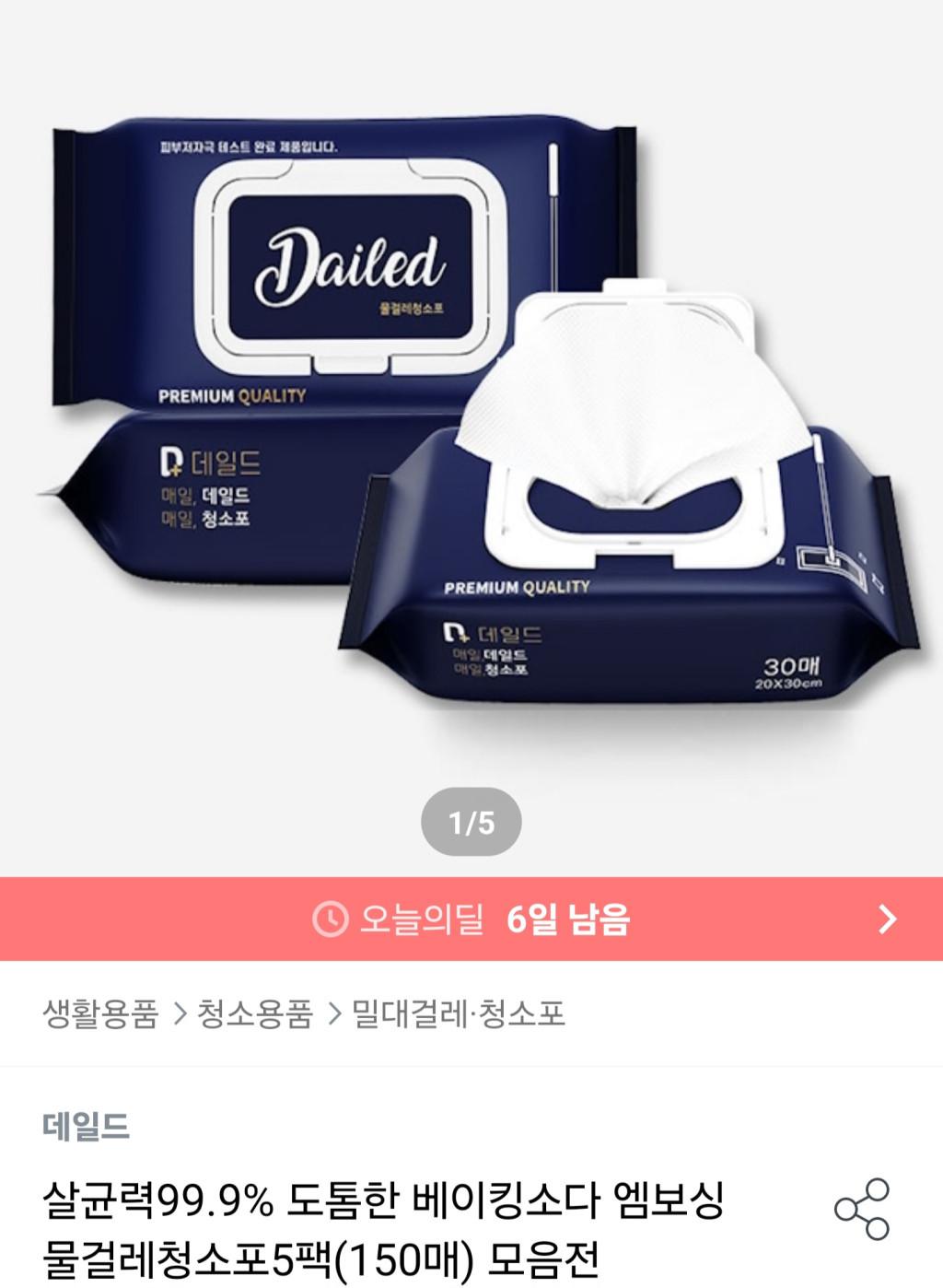Open the 데일드 brand page

point(86,1127)
